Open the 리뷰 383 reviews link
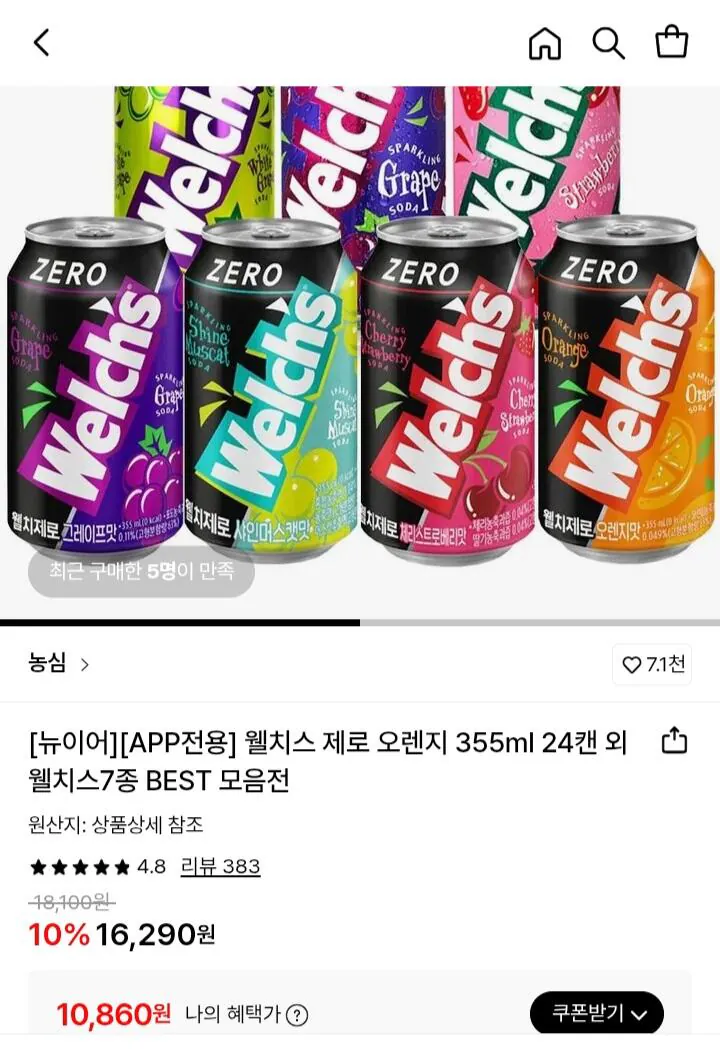The width and height of the screenshot is (720, 1049). [x=220, y=866]
